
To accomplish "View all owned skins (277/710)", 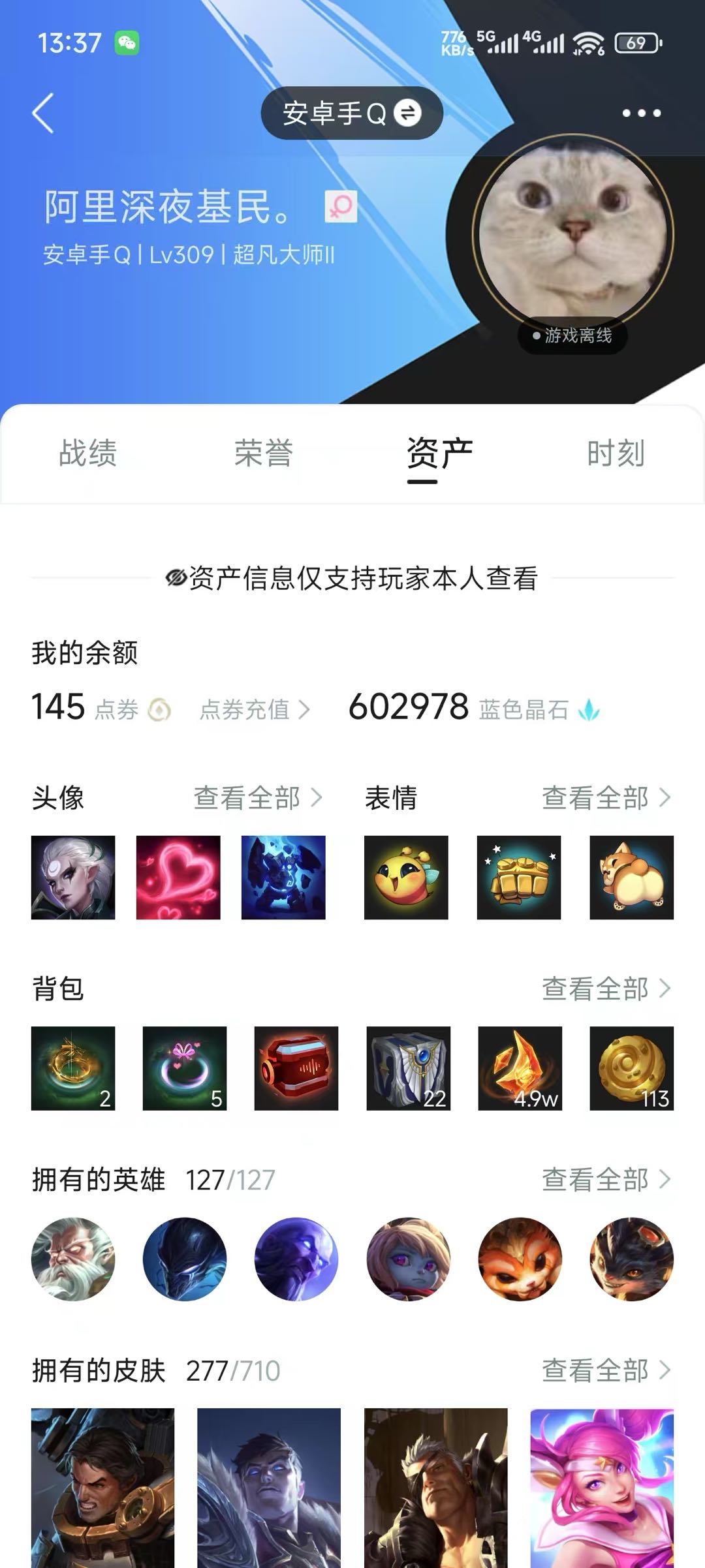I will click(606, 1370).
